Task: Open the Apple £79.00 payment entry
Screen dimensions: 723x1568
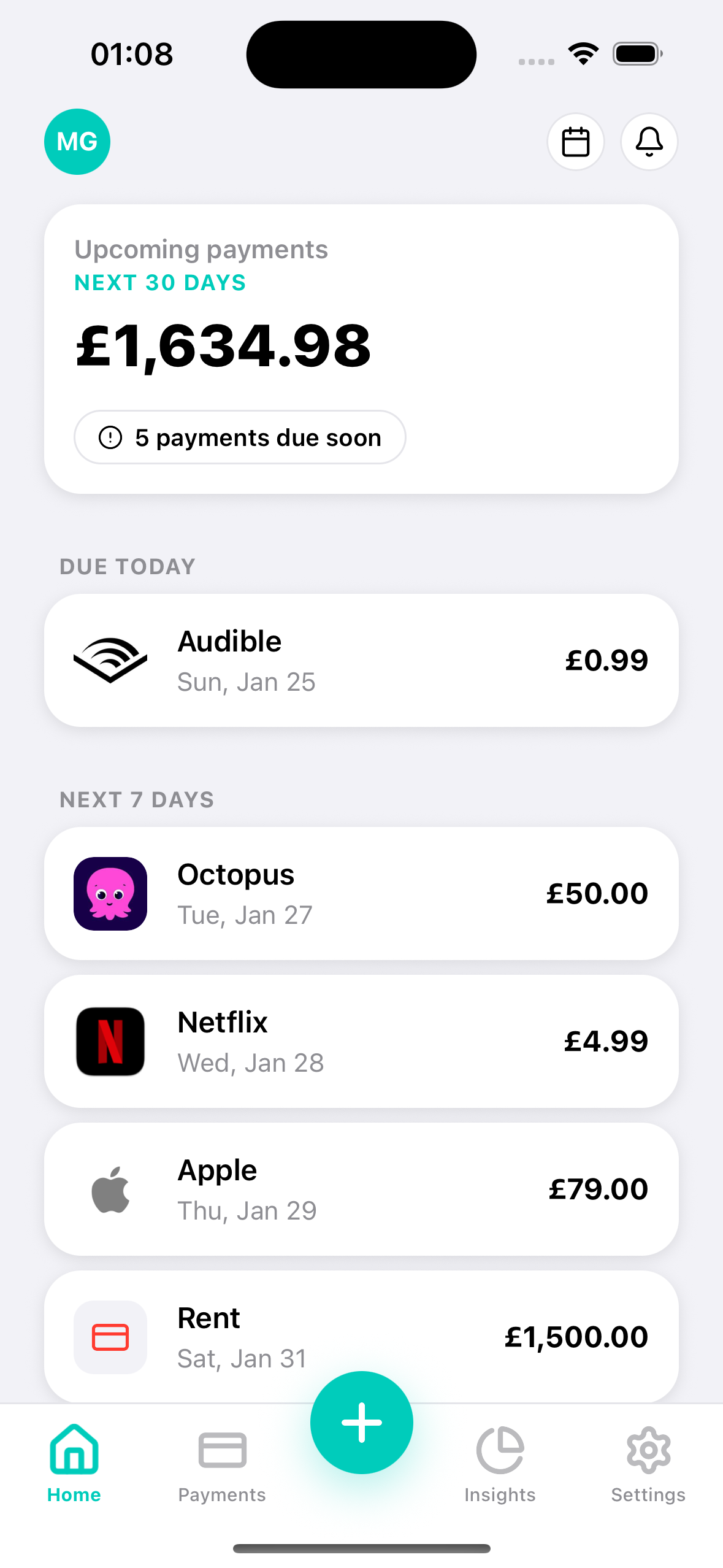Action: click(361, 1188)
